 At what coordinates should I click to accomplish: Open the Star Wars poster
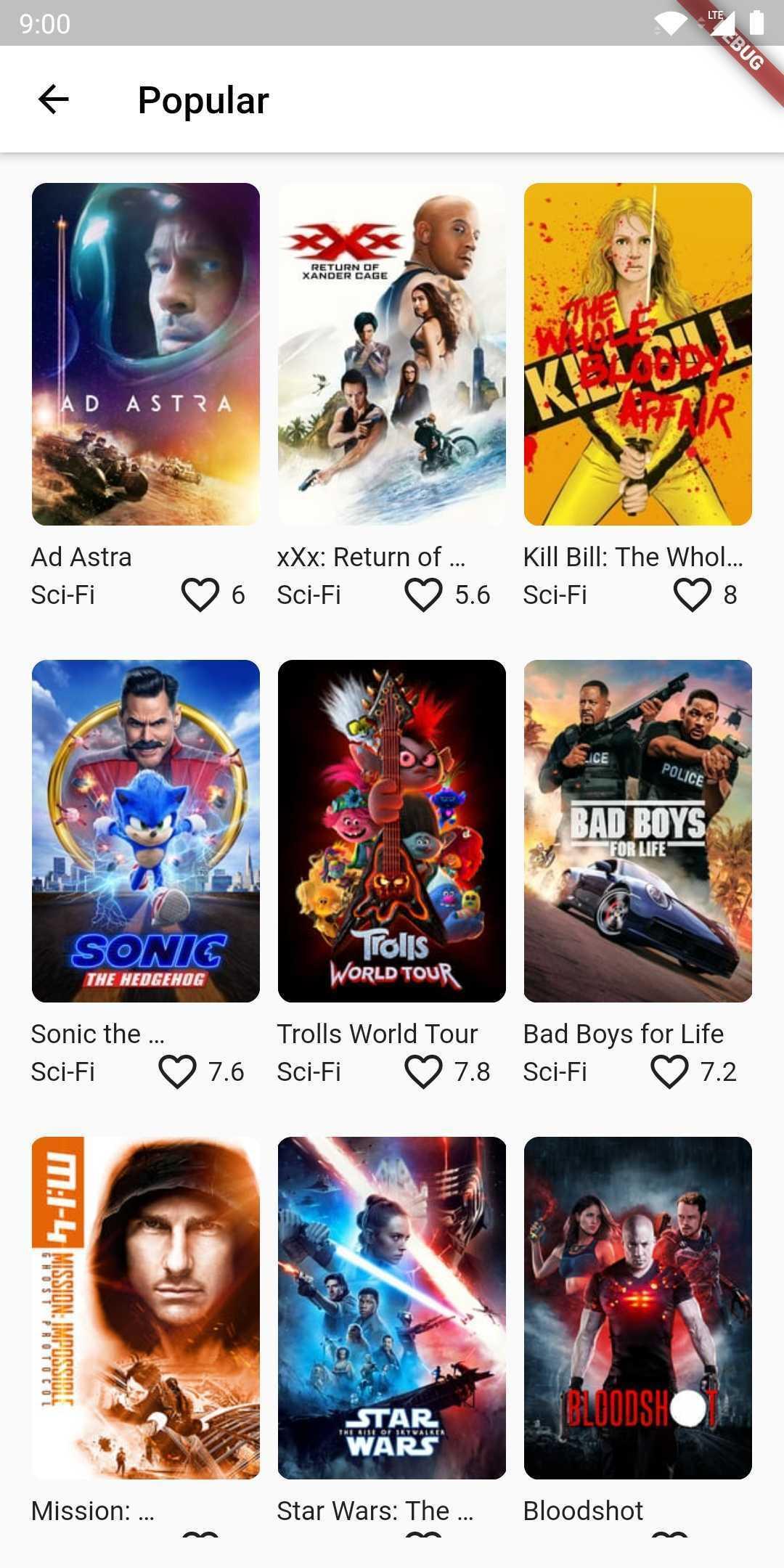pyautogui.click(x=391, y=1307)
